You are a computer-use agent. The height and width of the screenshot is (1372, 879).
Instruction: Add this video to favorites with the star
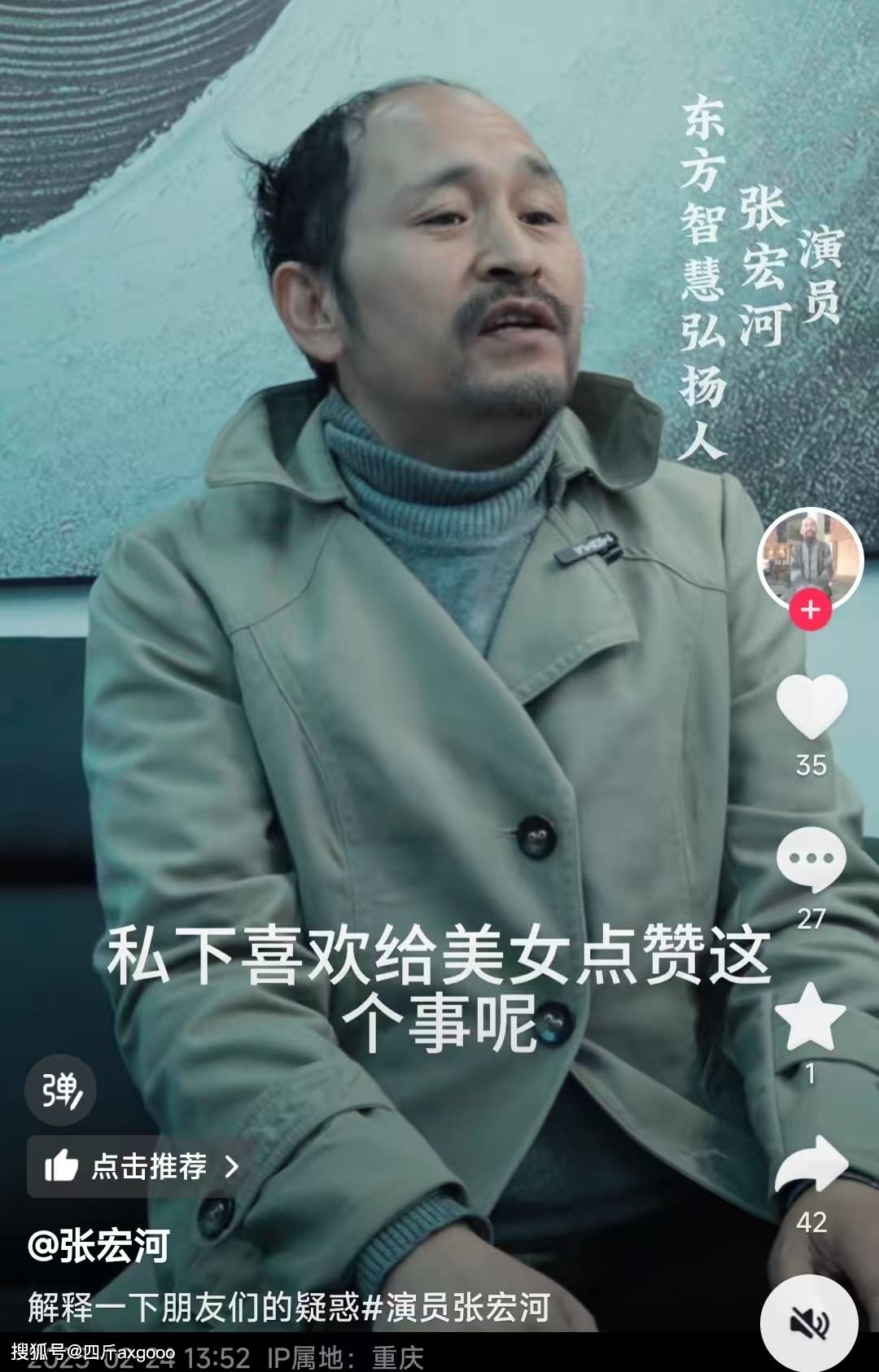click(811, 1016)
